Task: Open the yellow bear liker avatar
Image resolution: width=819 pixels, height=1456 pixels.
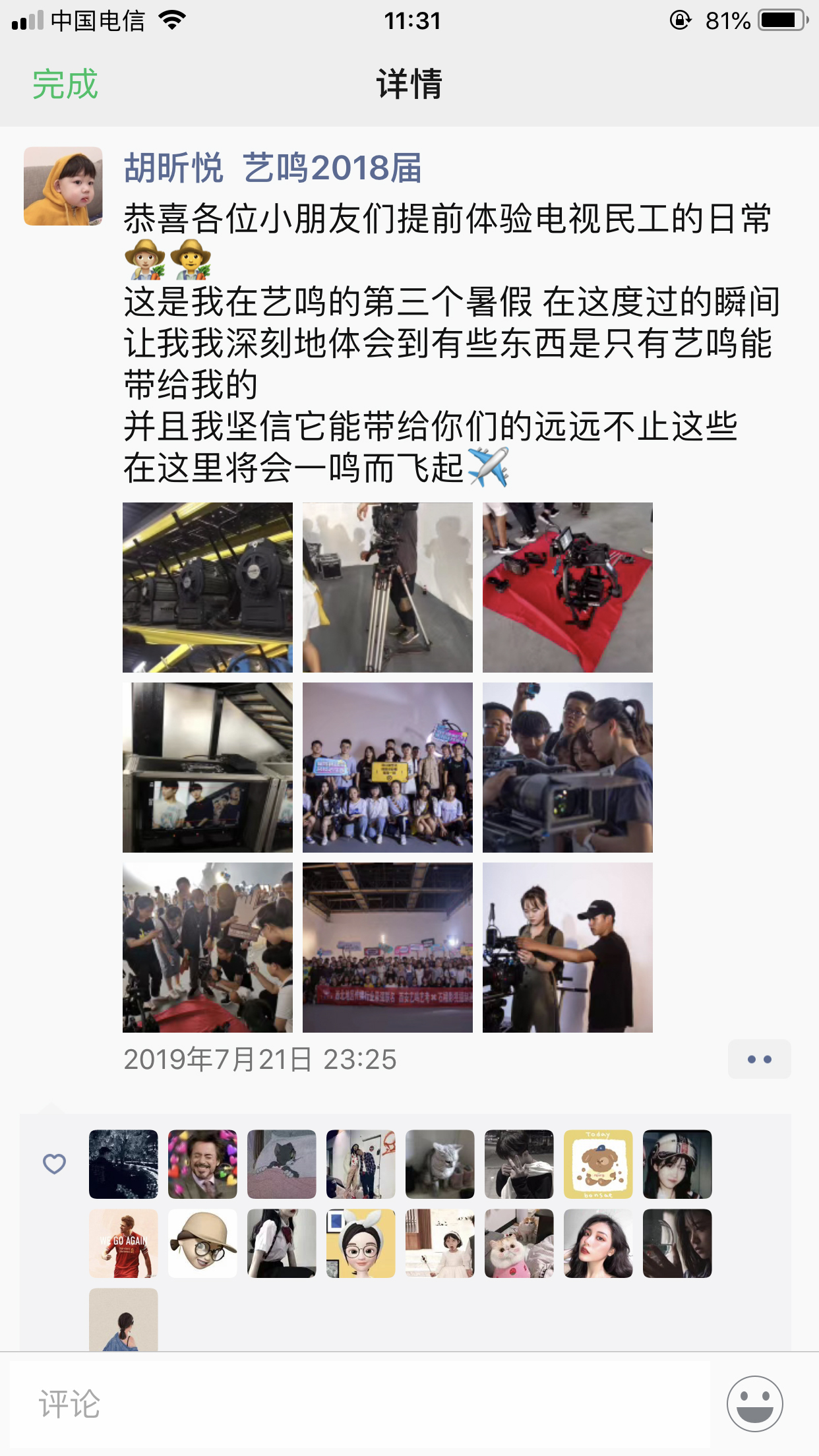Action: click(598, 1165)
